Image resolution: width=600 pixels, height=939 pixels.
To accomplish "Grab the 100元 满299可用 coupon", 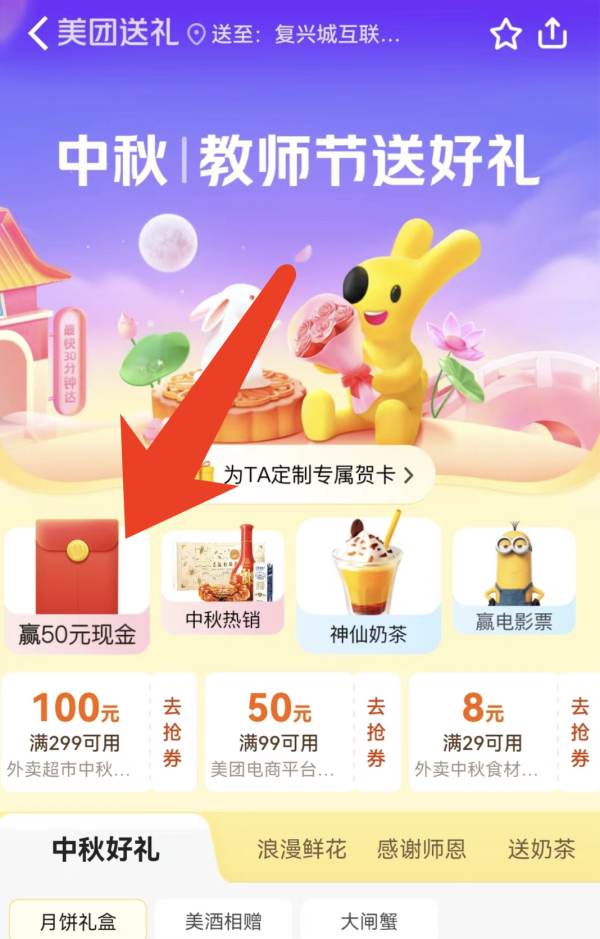I will 172,733.
